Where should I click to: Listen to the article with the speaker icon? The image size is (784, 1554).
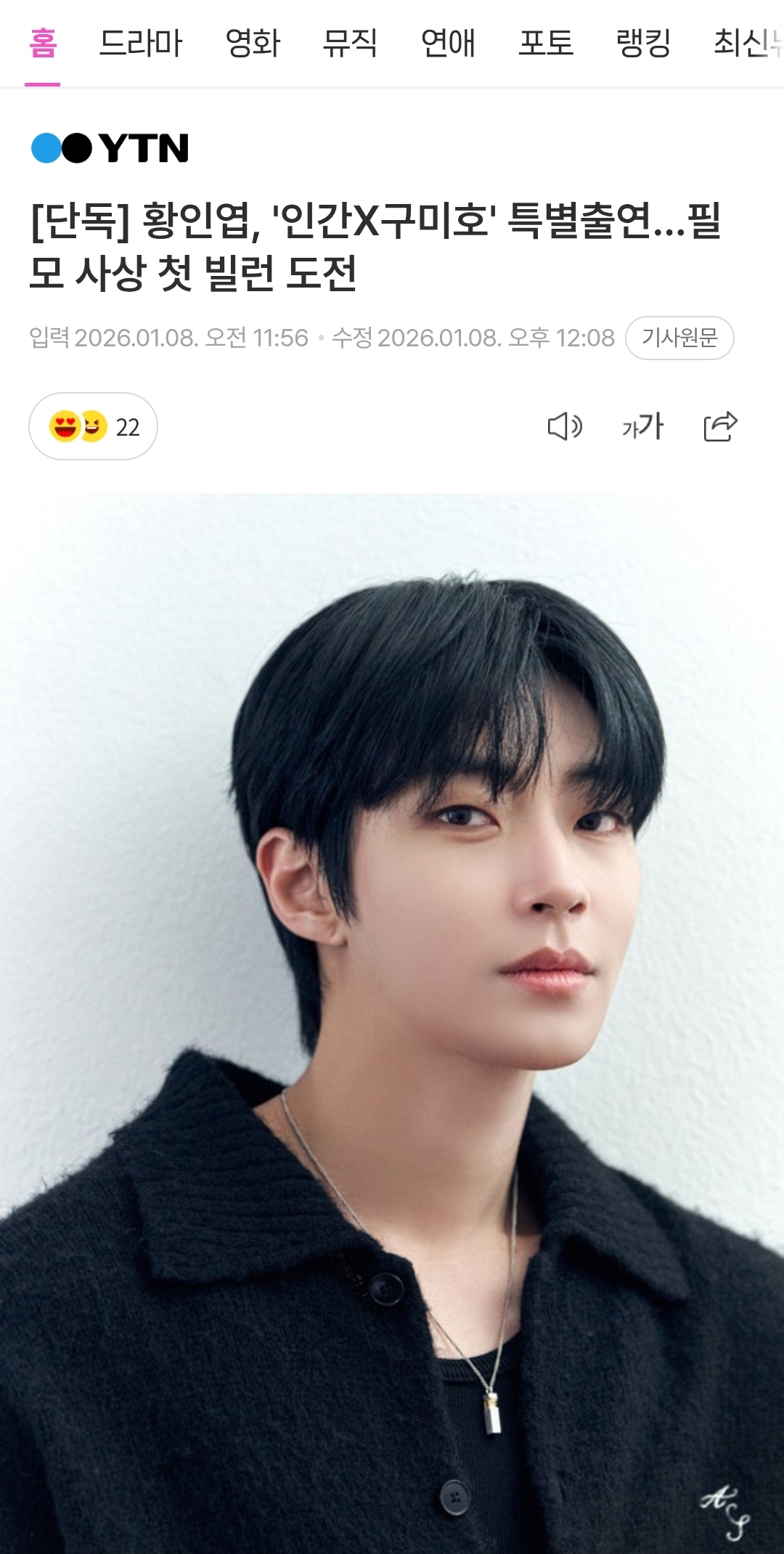point(564,426)
